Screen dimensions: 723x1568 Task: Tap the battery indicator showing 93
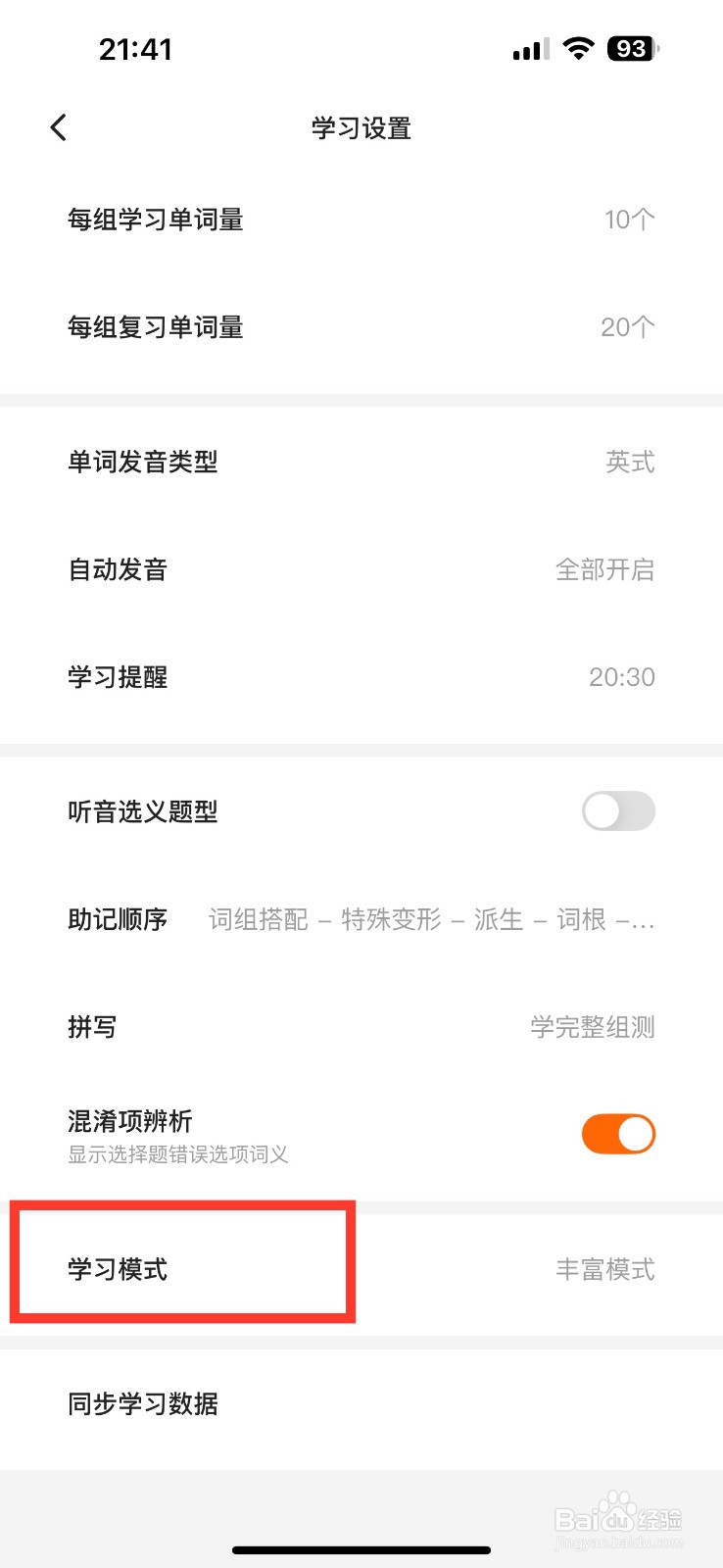pos(632,48)
